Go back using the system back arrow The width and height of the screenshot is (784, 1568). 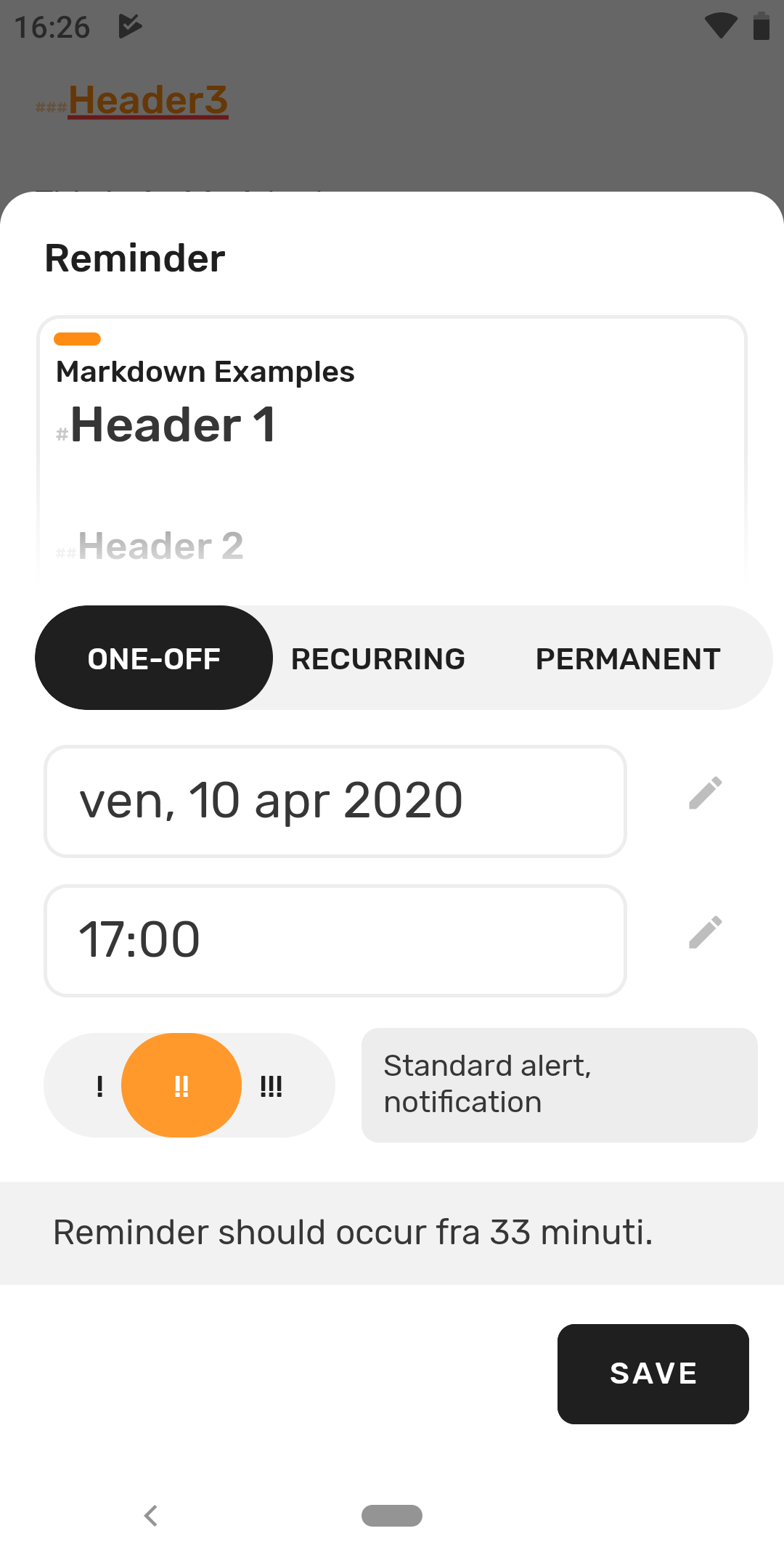pyautogui.click(x=151, y=1516)
